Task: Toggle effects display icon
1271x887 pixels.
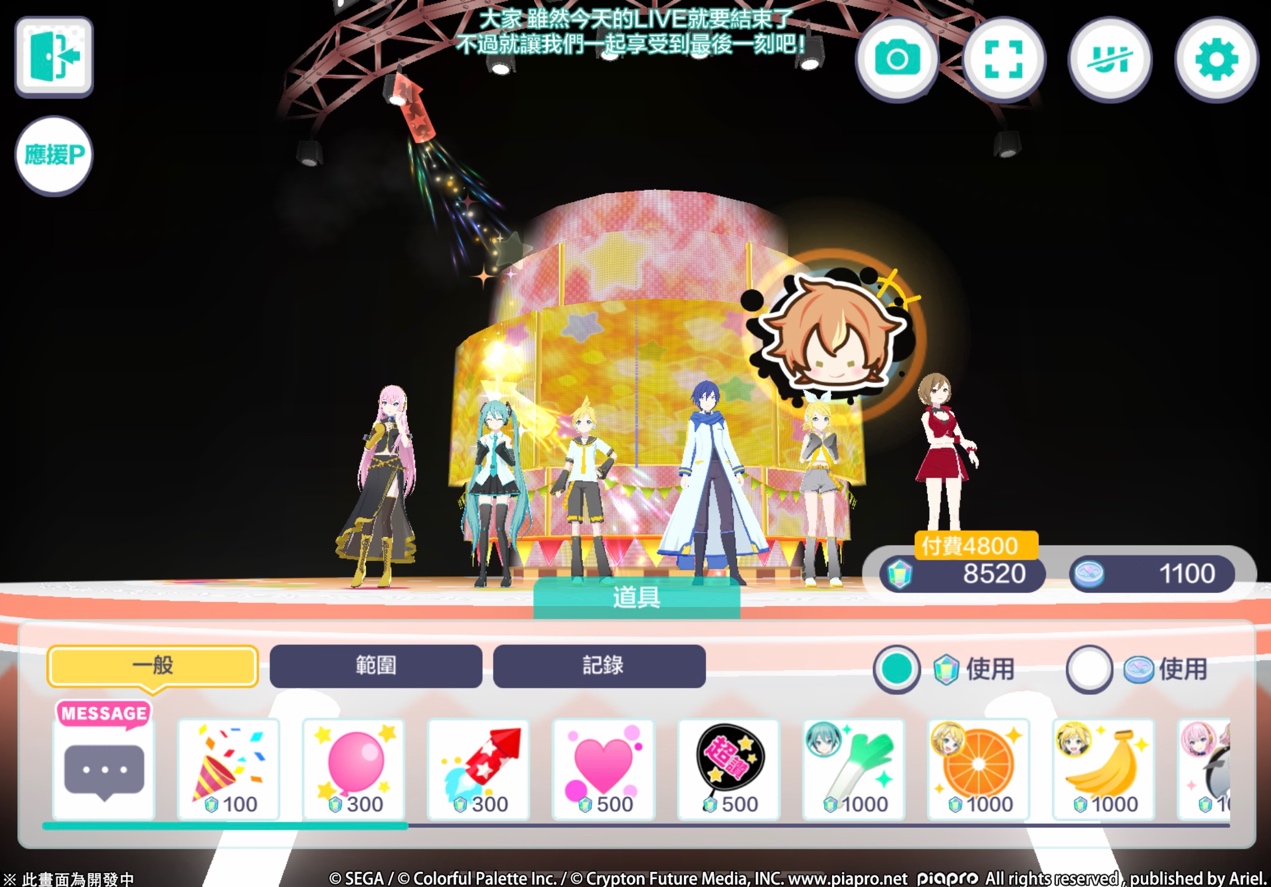Action: click(1110, 59)
